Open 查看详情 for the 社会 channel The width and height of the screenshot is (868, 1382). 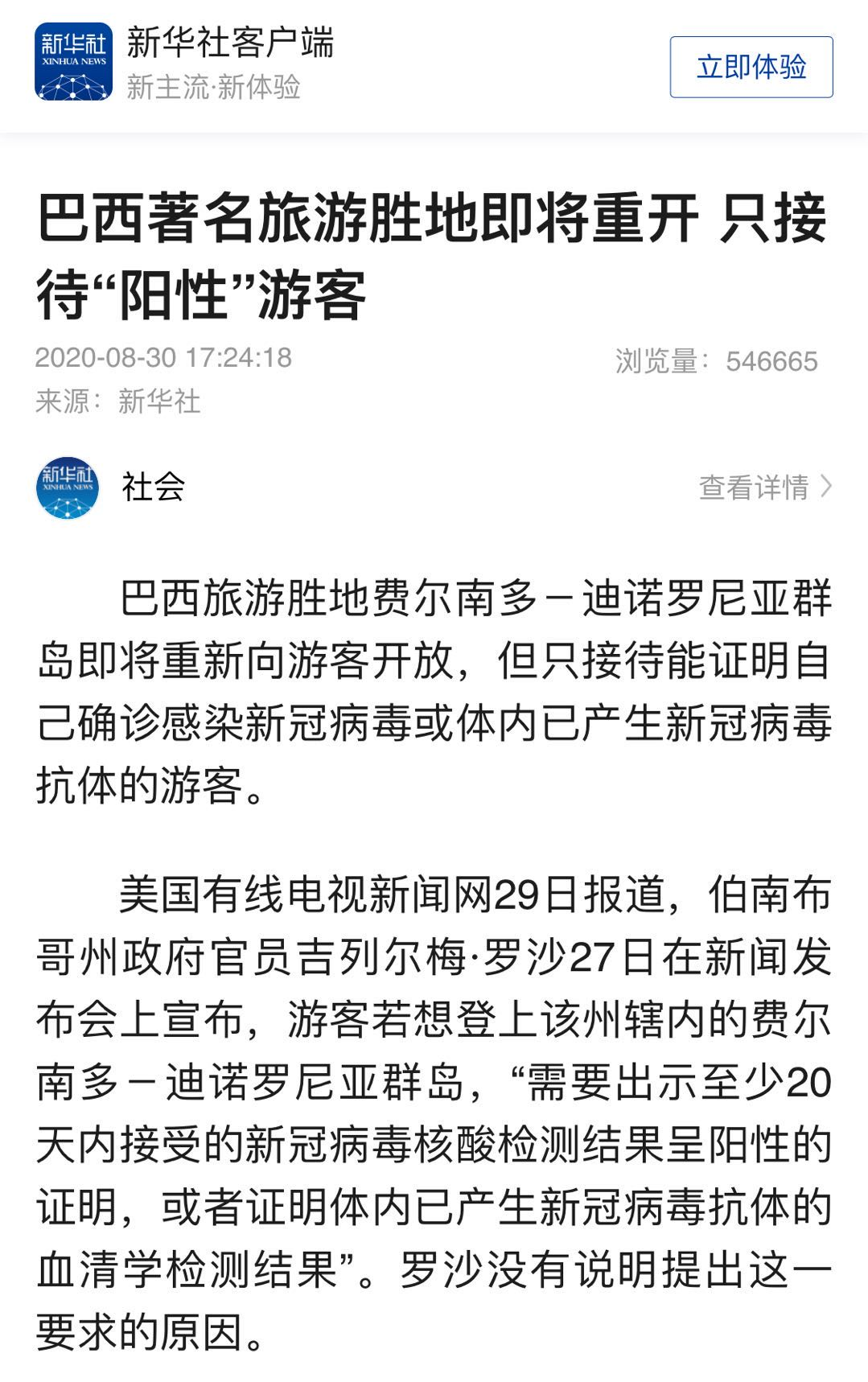[764, 487]
